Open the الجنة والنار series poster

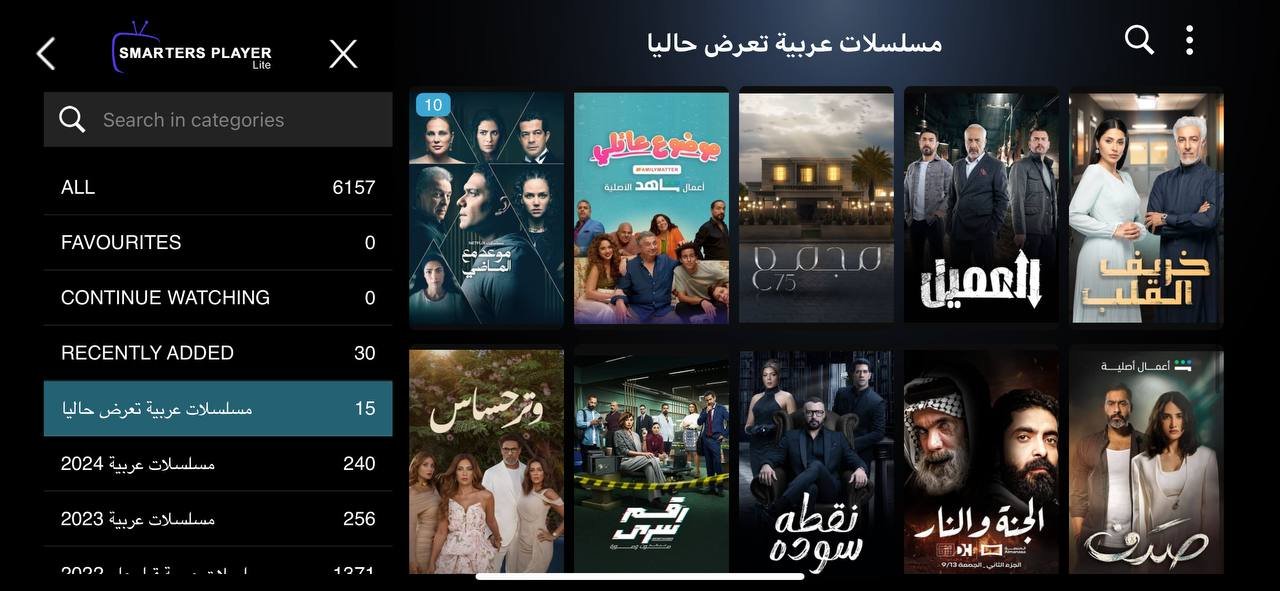coord(981,460)
